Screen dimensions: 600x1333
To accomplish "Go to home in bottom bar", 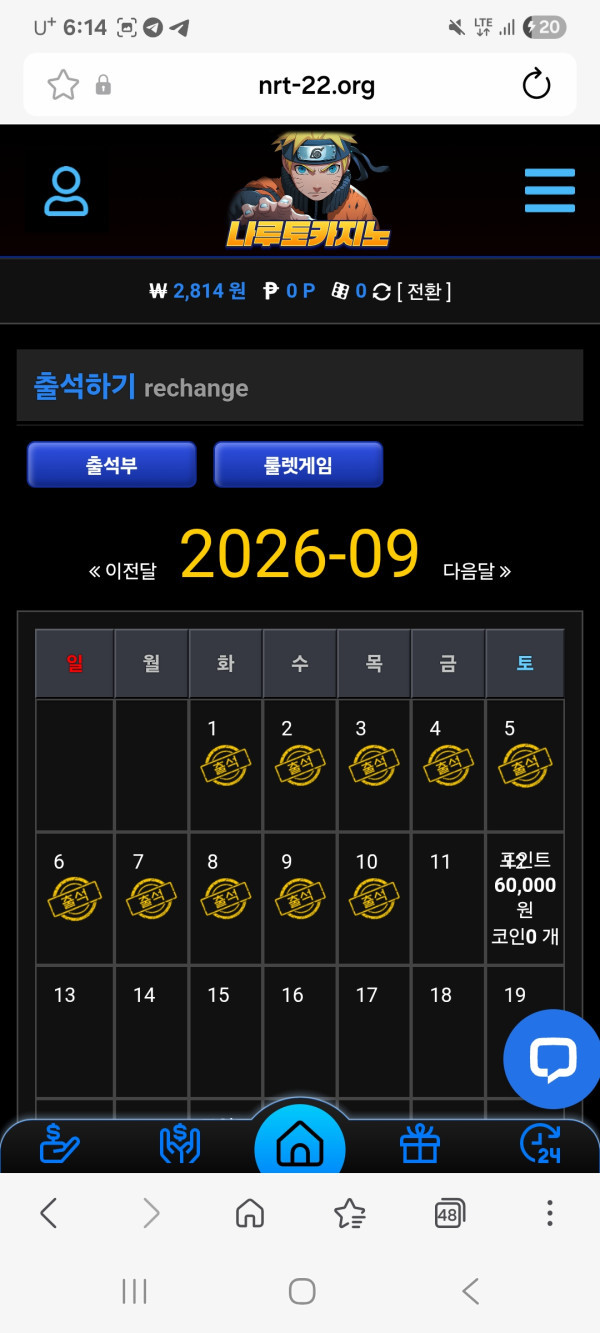I will [x=300, y=1146].
